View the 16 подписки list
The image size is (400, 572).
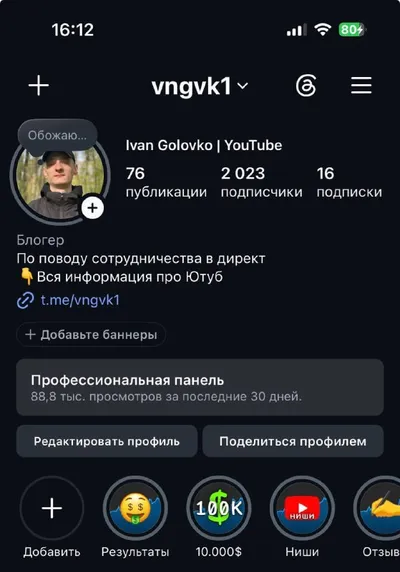pyautogui.click(x=349, y=182)
